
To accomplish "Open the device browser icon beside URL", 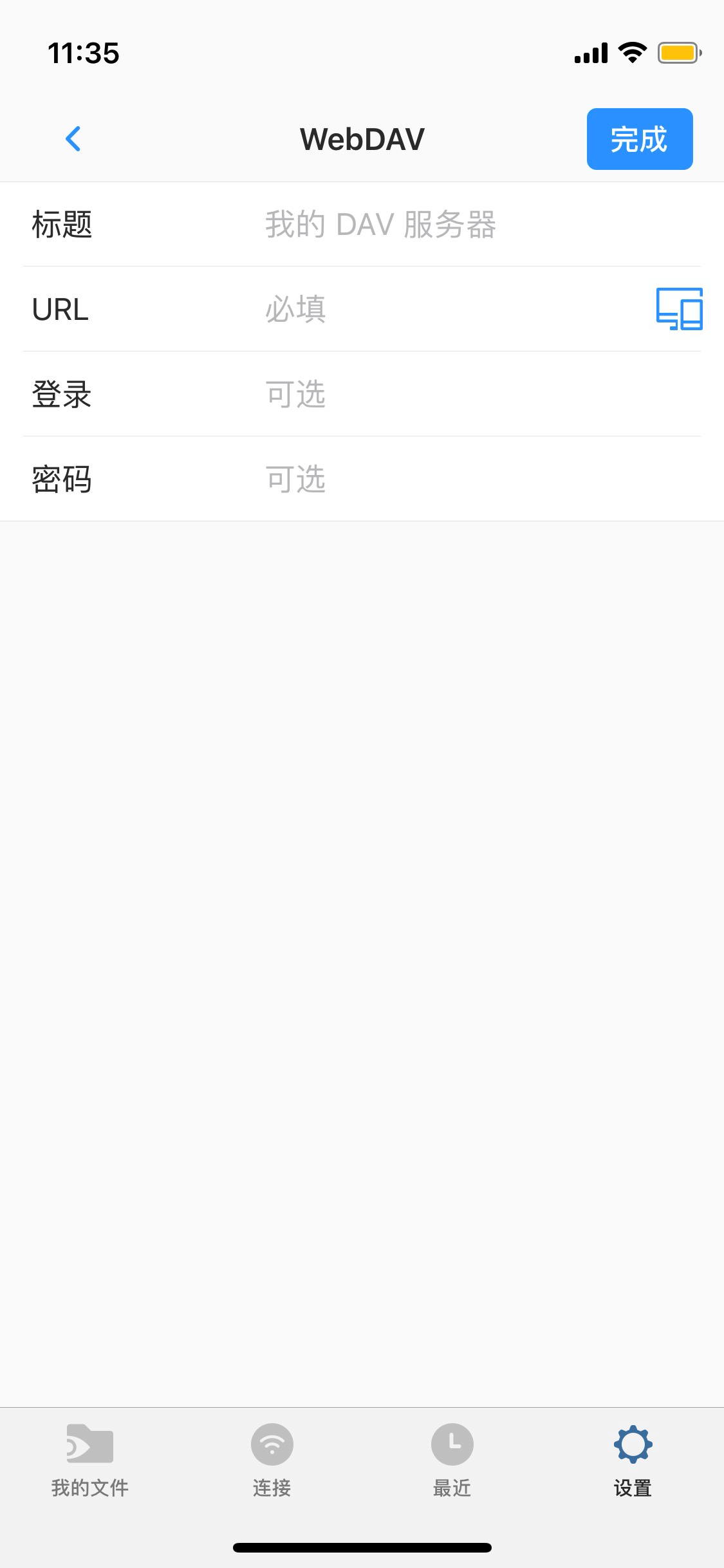I will (679, 309).
